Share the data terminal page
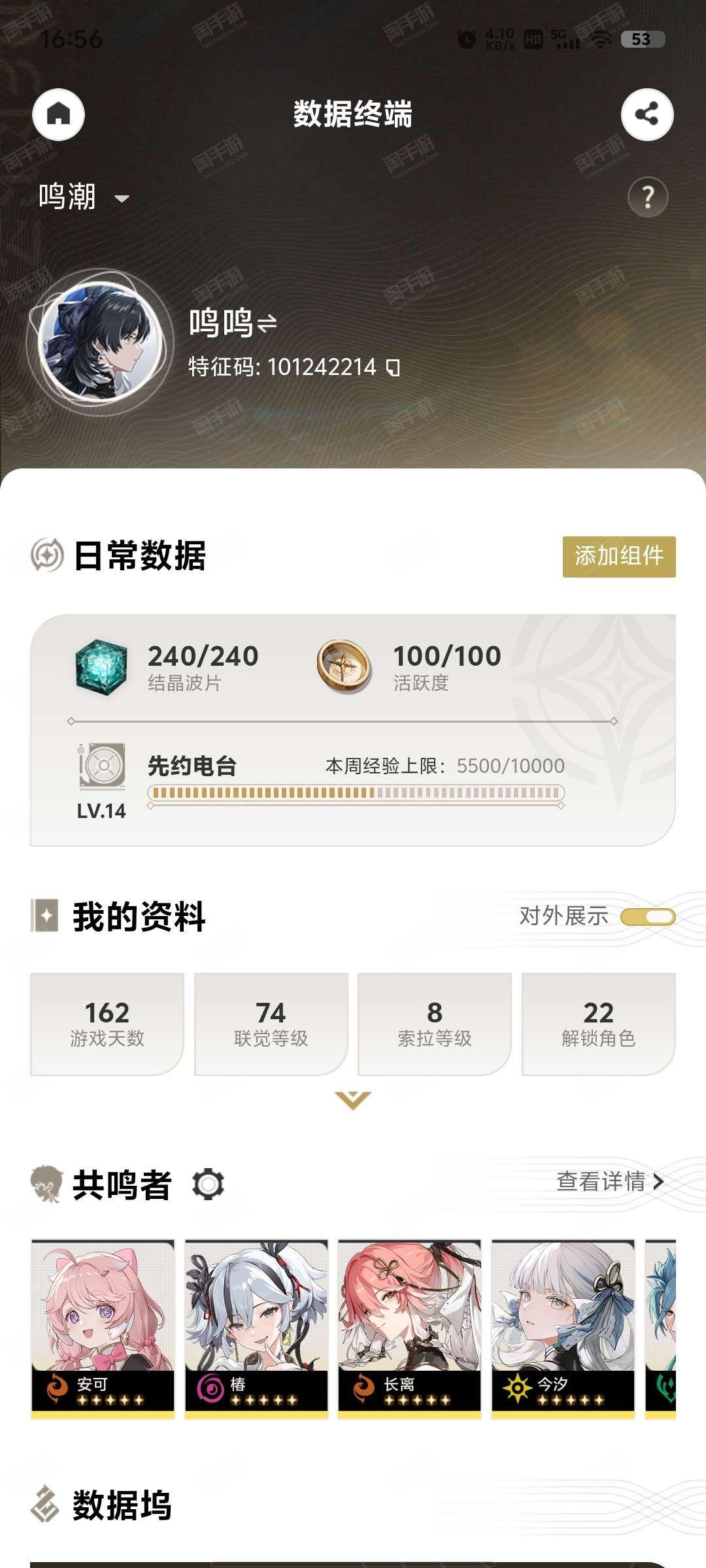 coord(647,114)
